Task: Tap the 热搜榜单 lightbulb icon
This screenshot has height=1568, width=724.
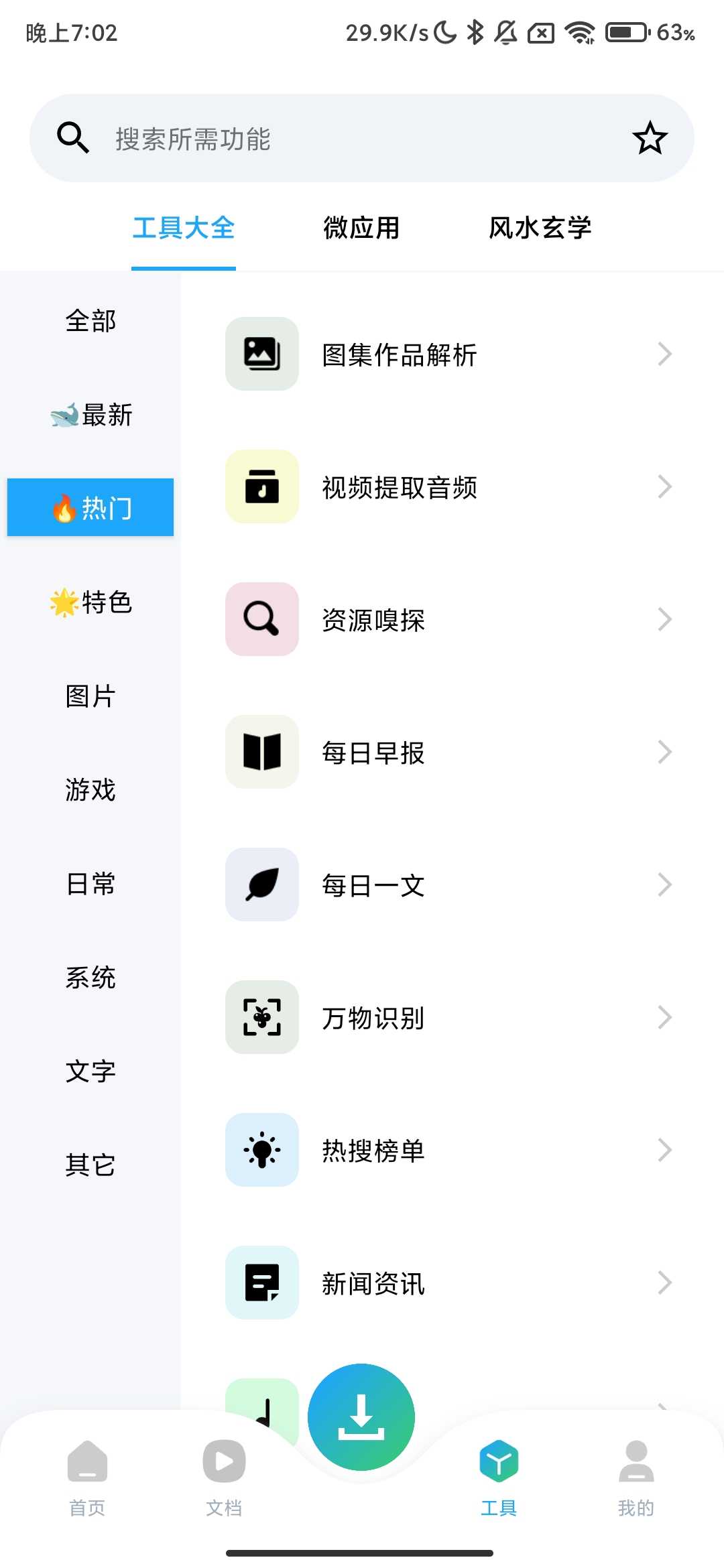Action: click(x=261, y=1150)
